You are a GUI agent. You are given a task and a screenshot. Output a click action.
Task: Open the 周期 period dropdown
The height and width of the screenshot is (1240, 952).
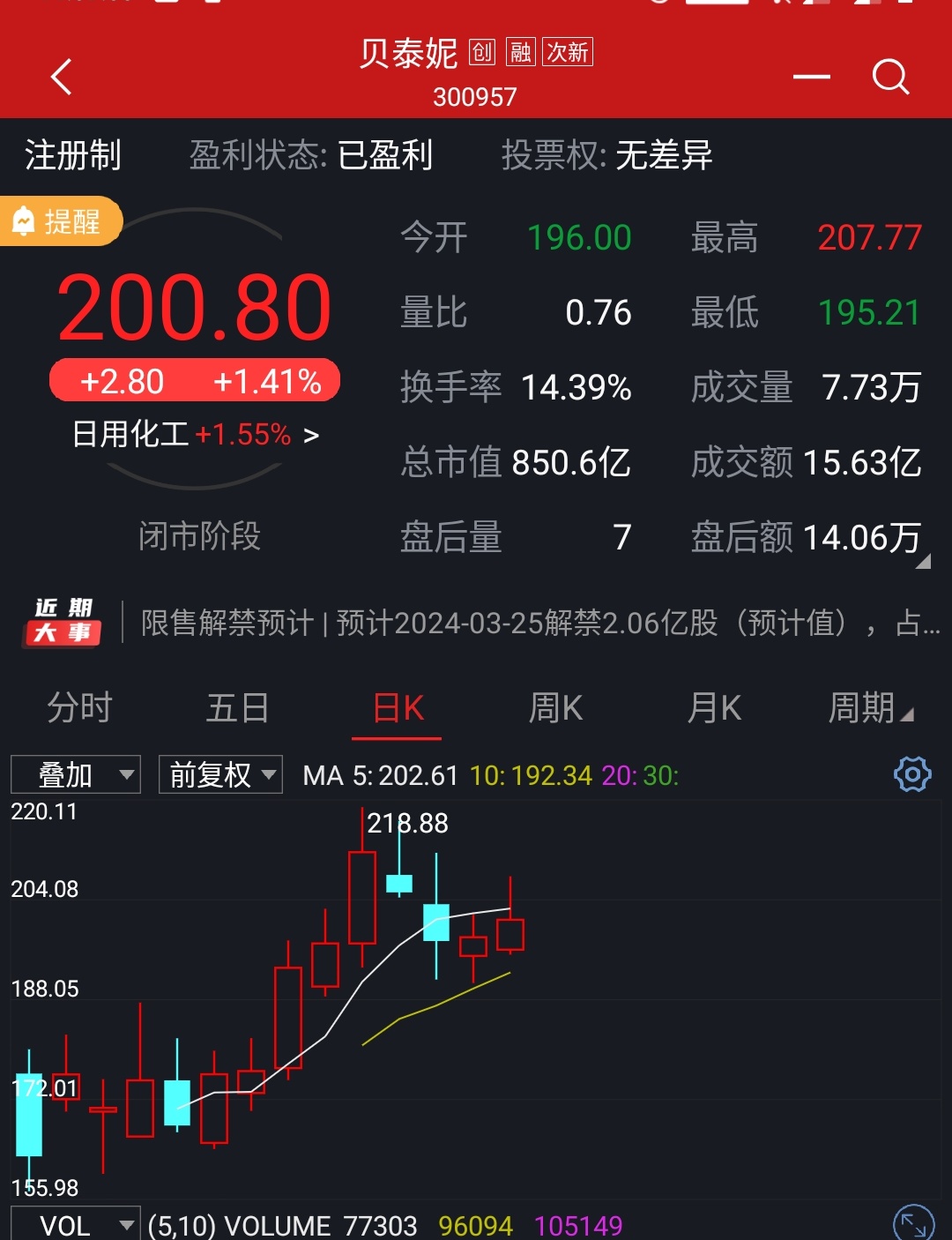(868, 708)
